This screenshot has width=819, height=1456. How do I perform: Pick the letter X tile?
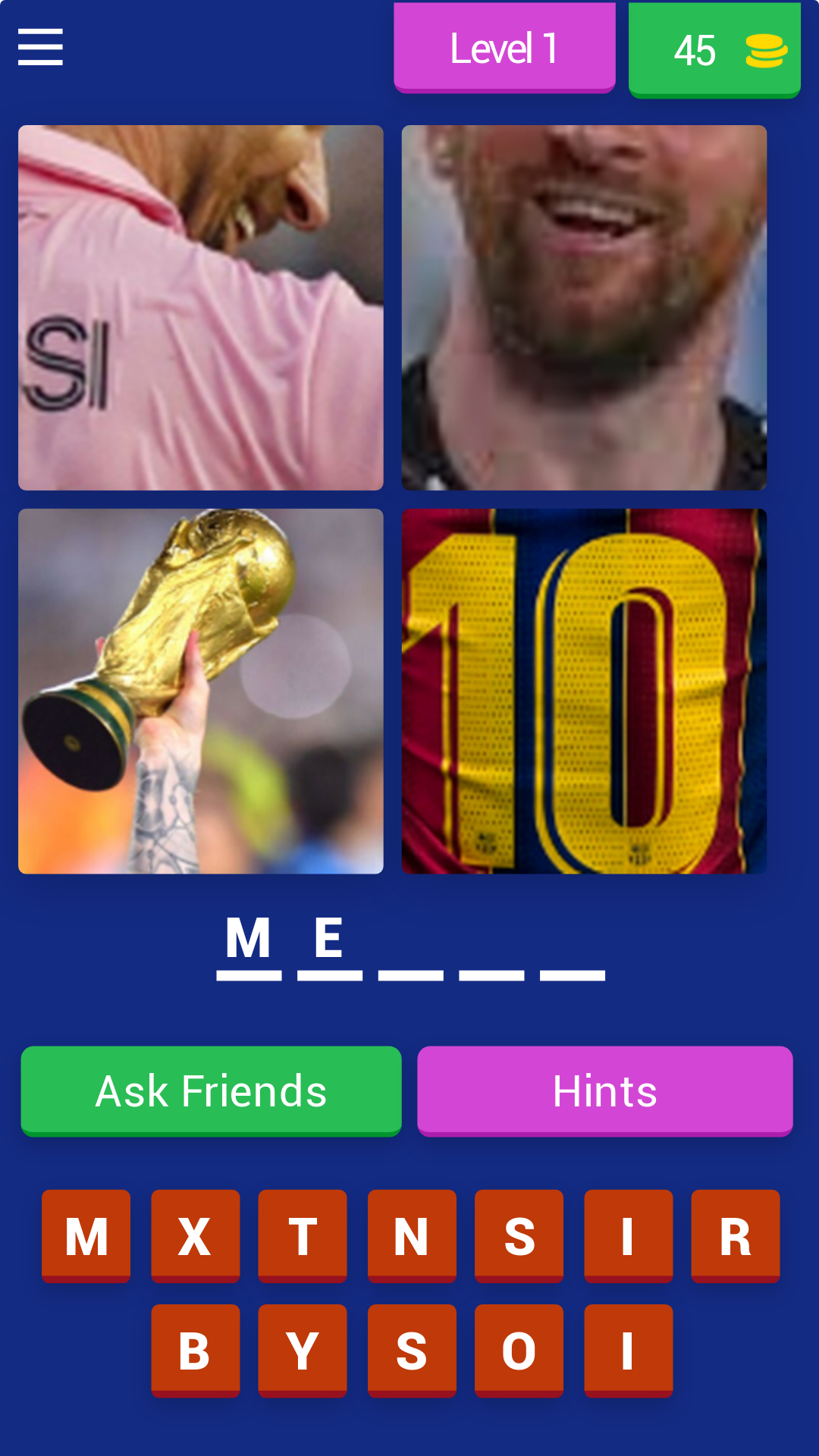195,1236
